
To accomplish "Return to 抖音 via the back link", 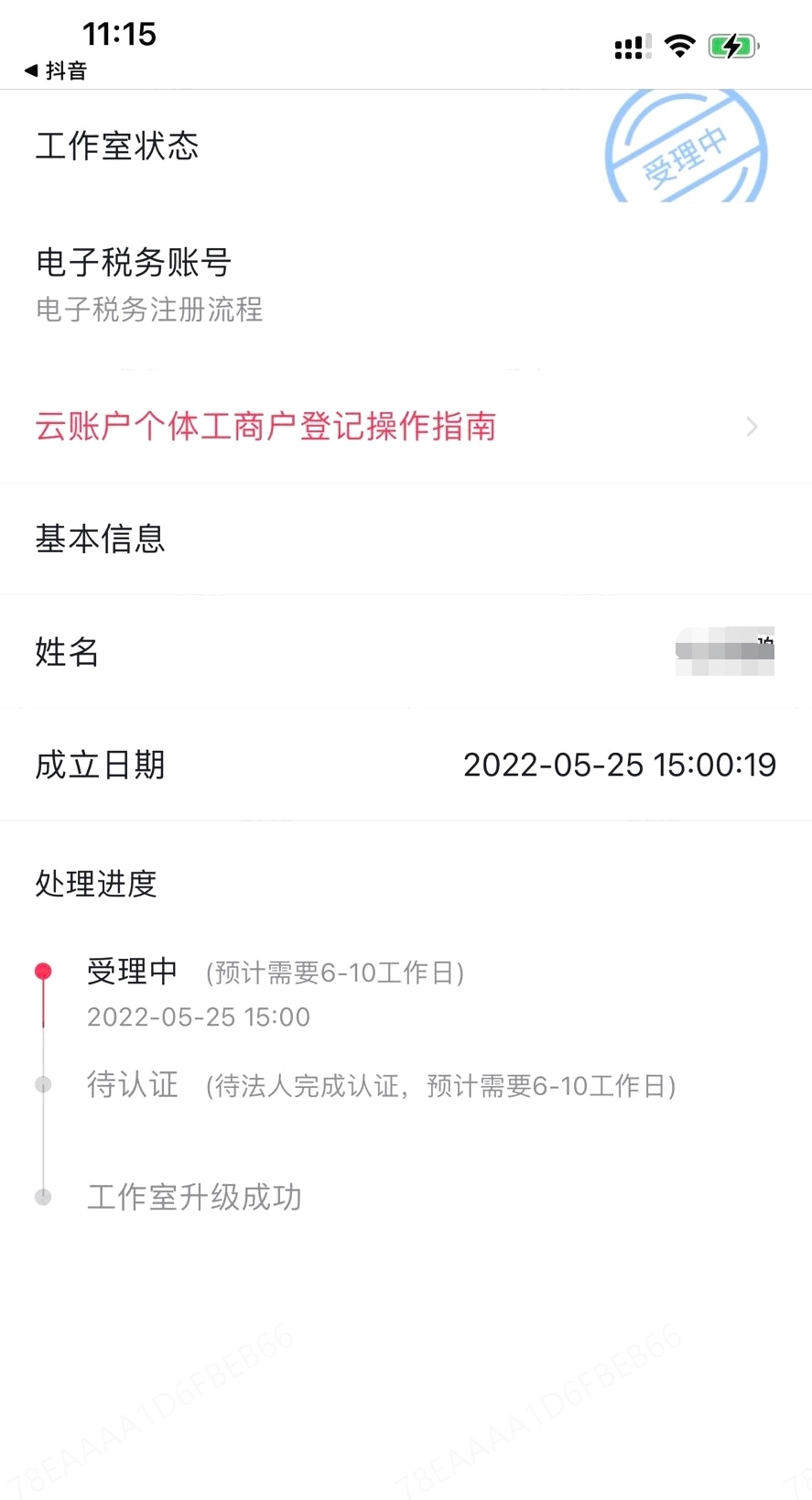I will [55, 71].
